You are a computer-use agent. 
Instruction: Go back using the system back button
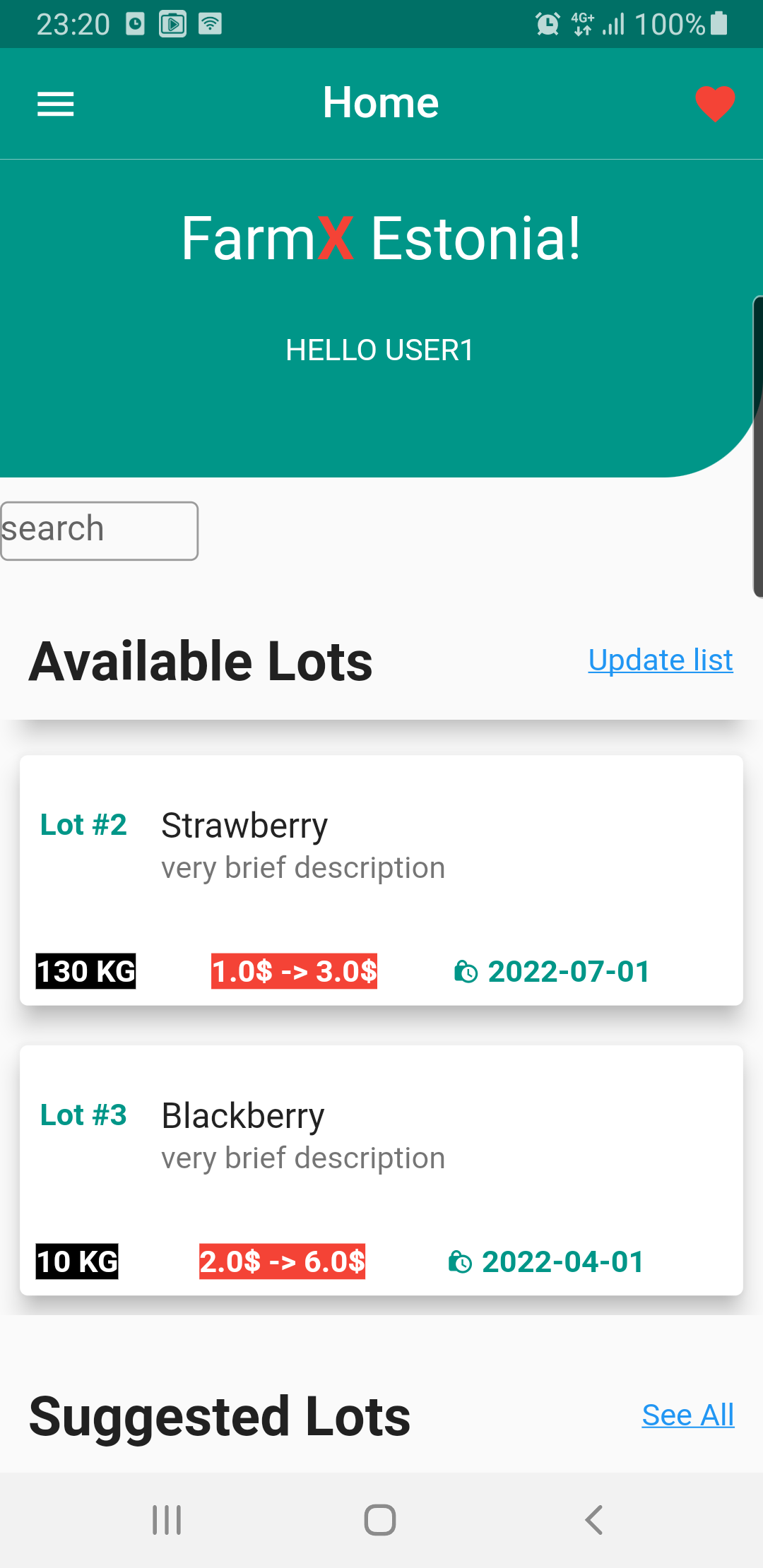[x=593, y=1519]
